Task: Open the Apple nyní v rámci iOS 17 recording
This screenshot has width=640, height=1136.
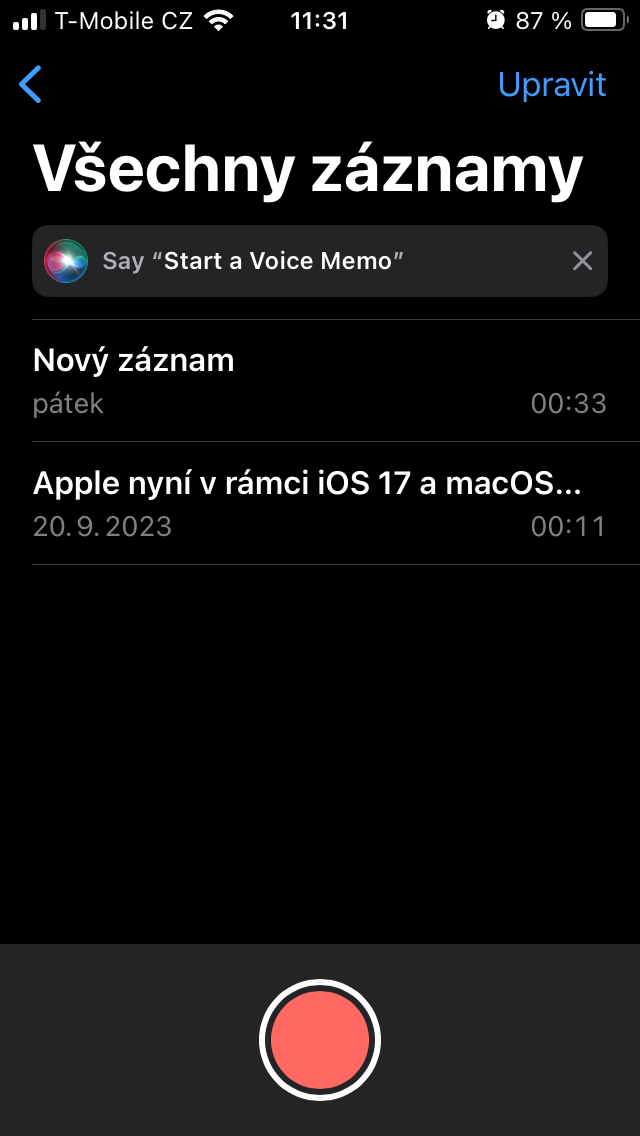Action: pos(320,503)
